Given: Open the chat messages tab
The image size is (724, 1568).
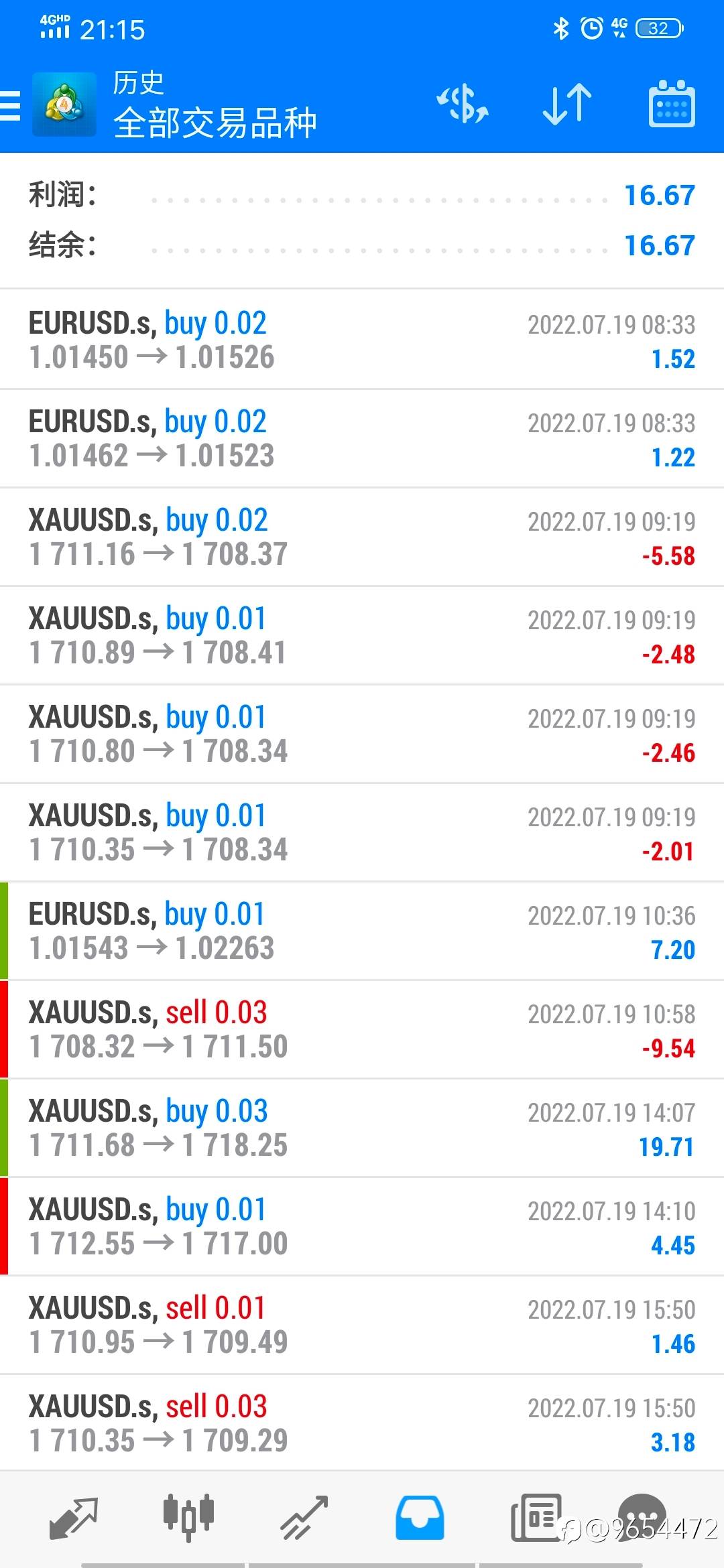Looking at the screenshot, I should point(642,1517).
